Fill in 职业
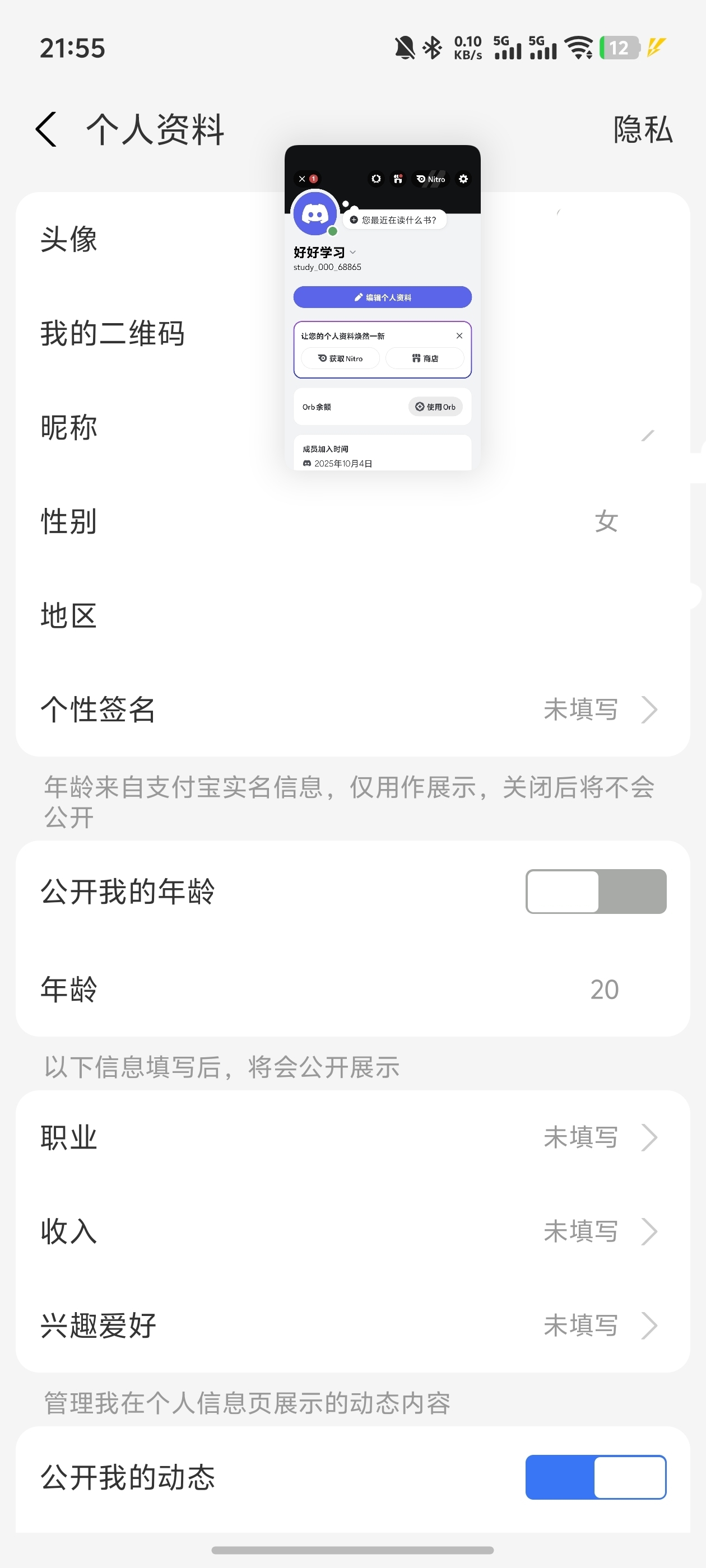The width and height of the screenshot is (706, 1568). (x=352, y=1137)
